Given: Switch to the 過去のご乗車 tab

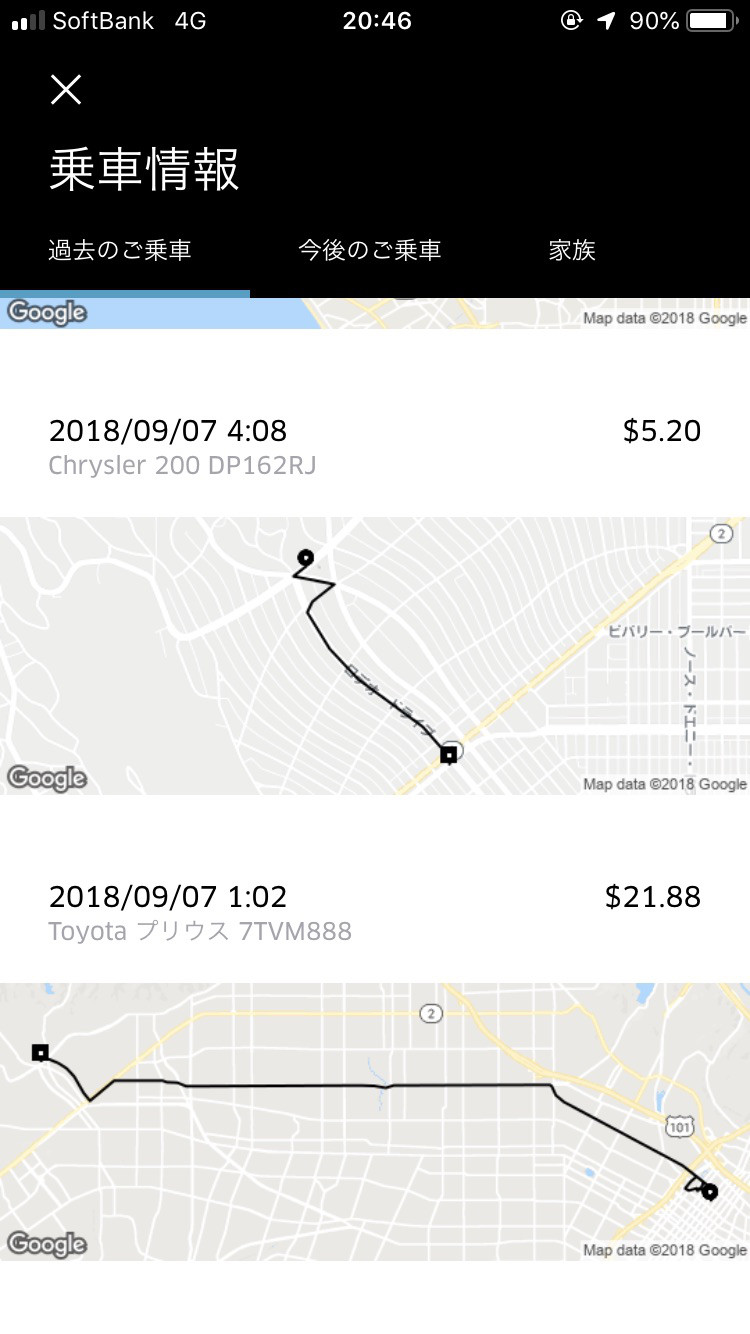Looking at the screenshot, I should [x=120, y=250].
